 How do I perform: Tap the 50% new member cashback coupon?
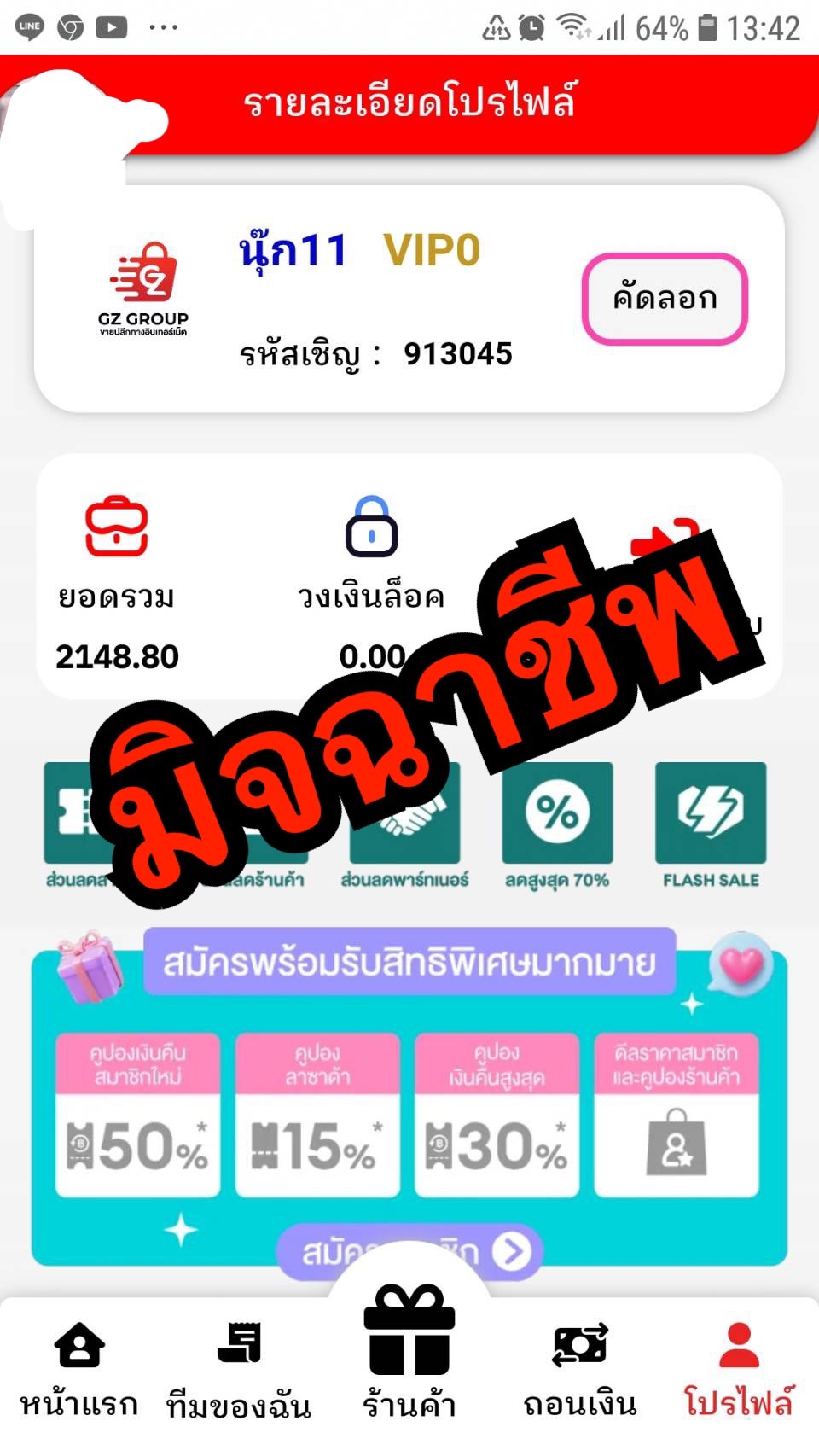[138, 1115]
